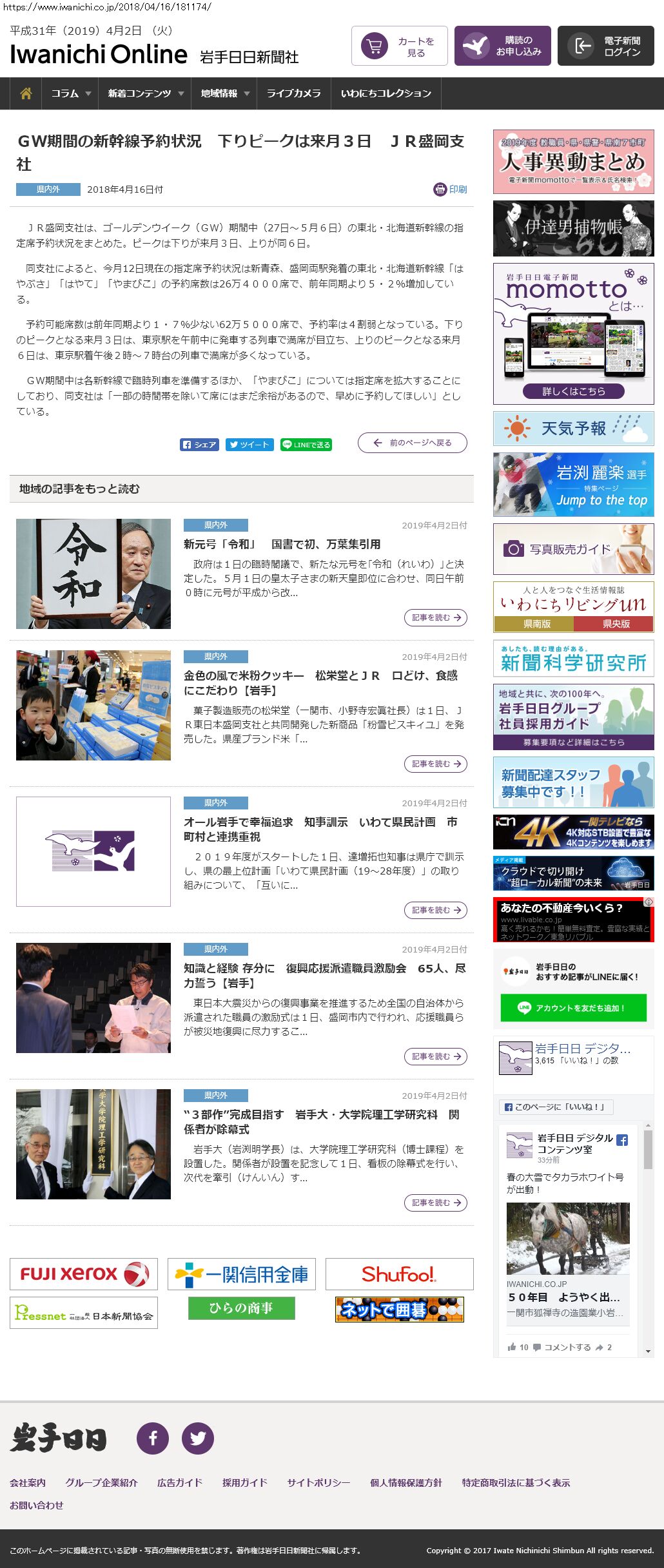The width and height of the screenshot is (664, 1568).
Task: Open ライブカメラ page
Action: [x=293, y=93]
